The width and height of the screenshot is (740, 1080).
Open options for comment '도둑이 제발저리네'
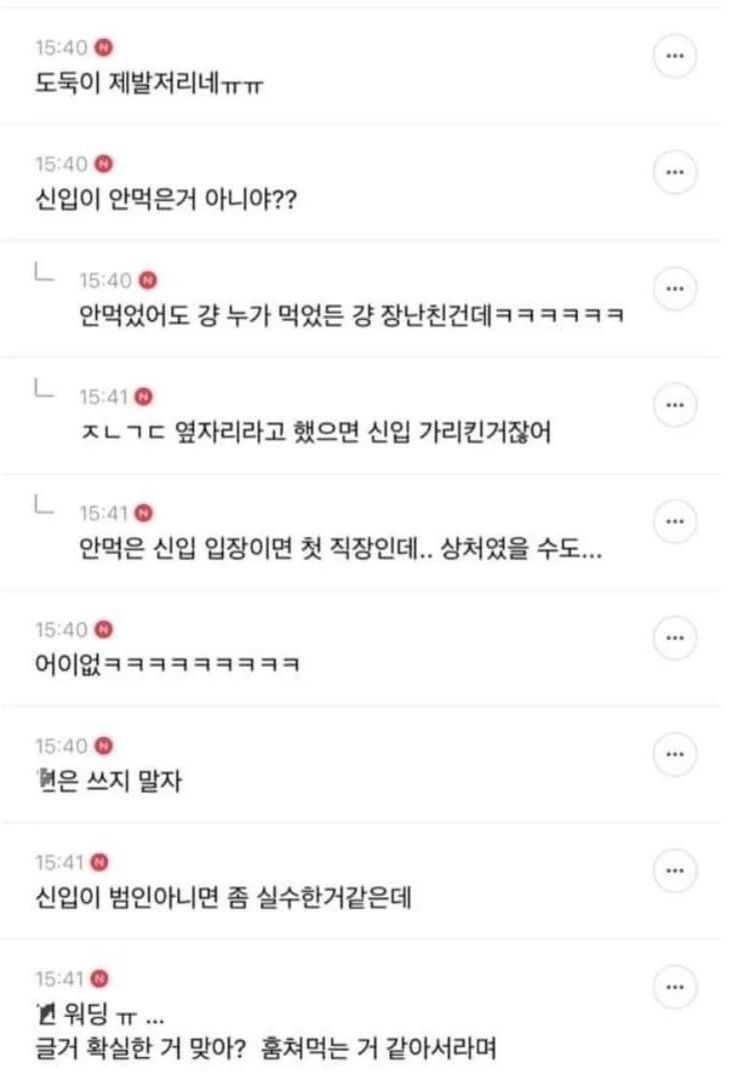(674, 57)
